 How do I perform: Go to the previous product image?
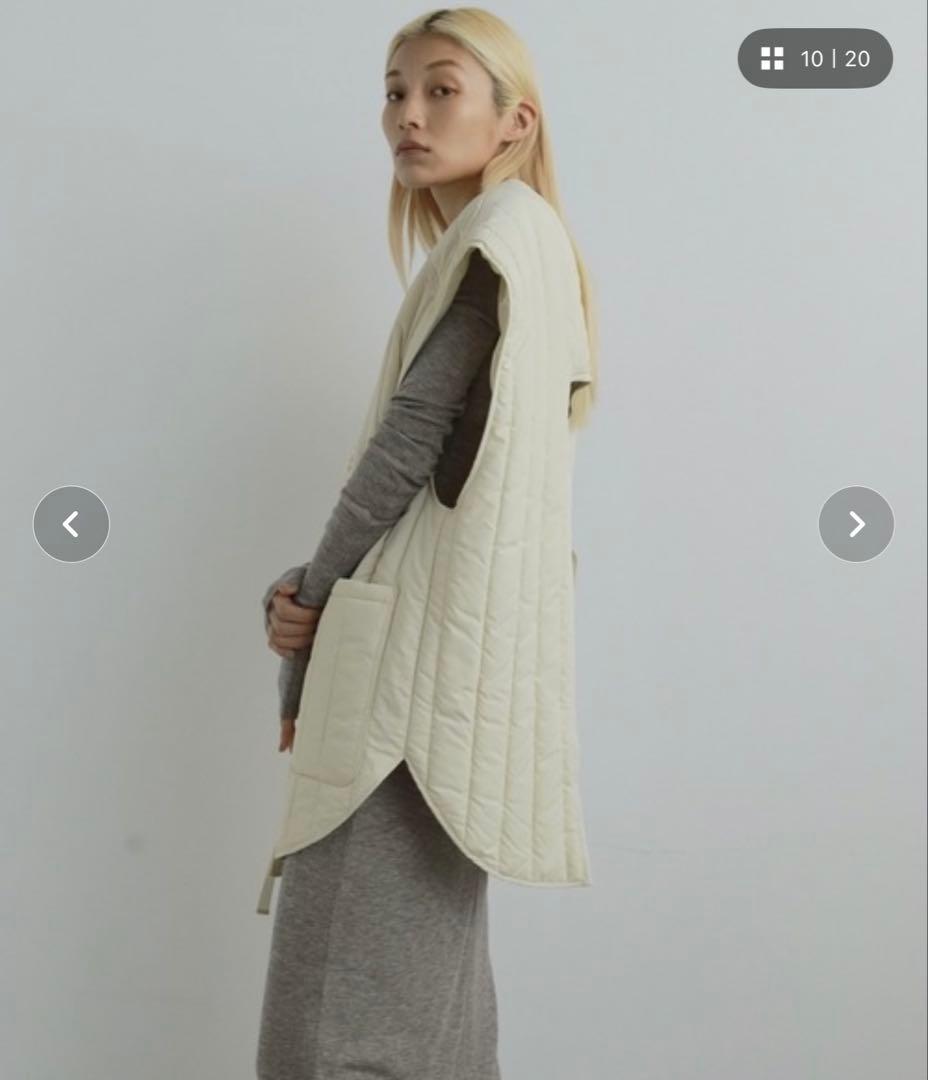71,524
